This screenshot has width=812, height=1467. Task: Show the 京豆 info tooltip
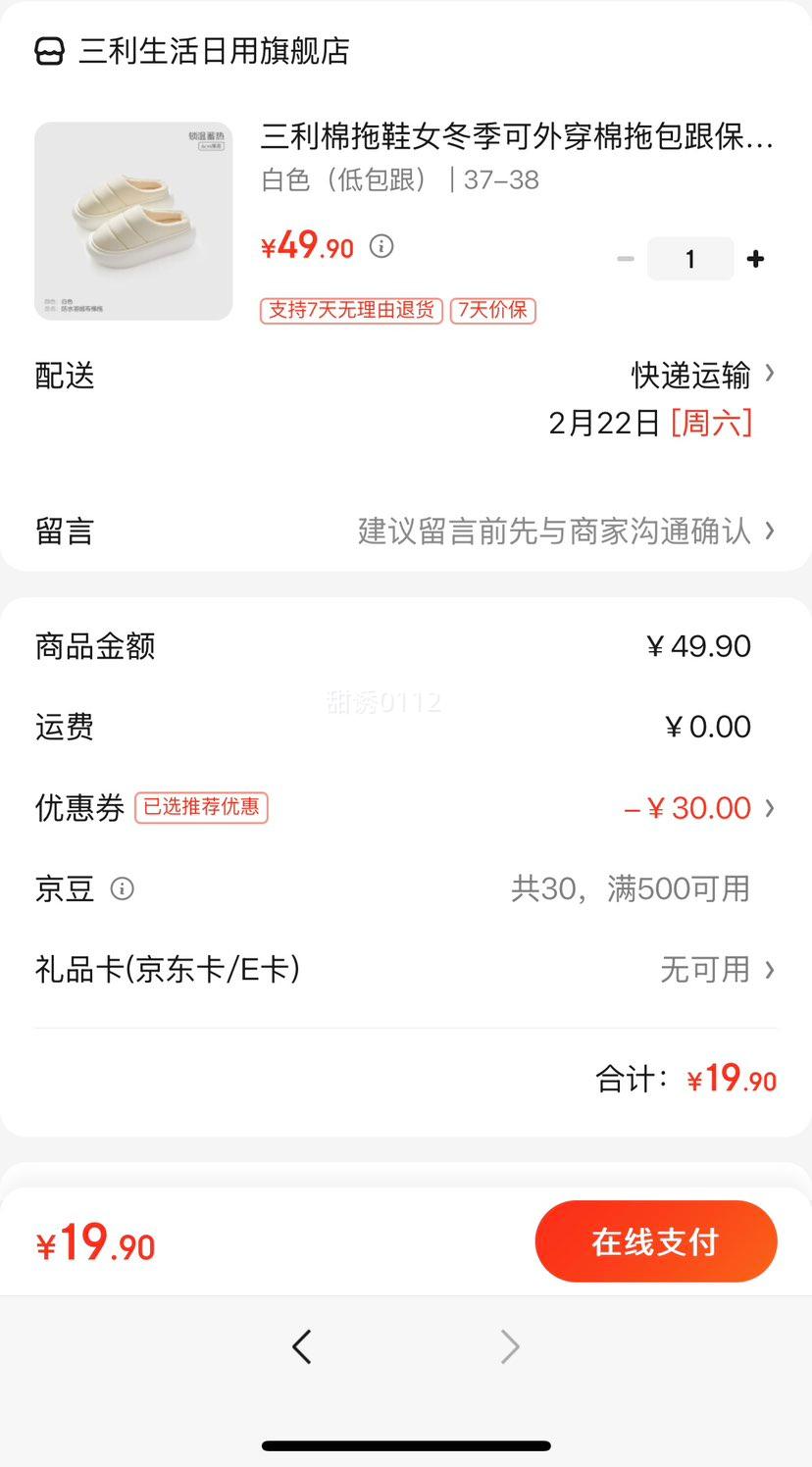click(x=123, y=889)
